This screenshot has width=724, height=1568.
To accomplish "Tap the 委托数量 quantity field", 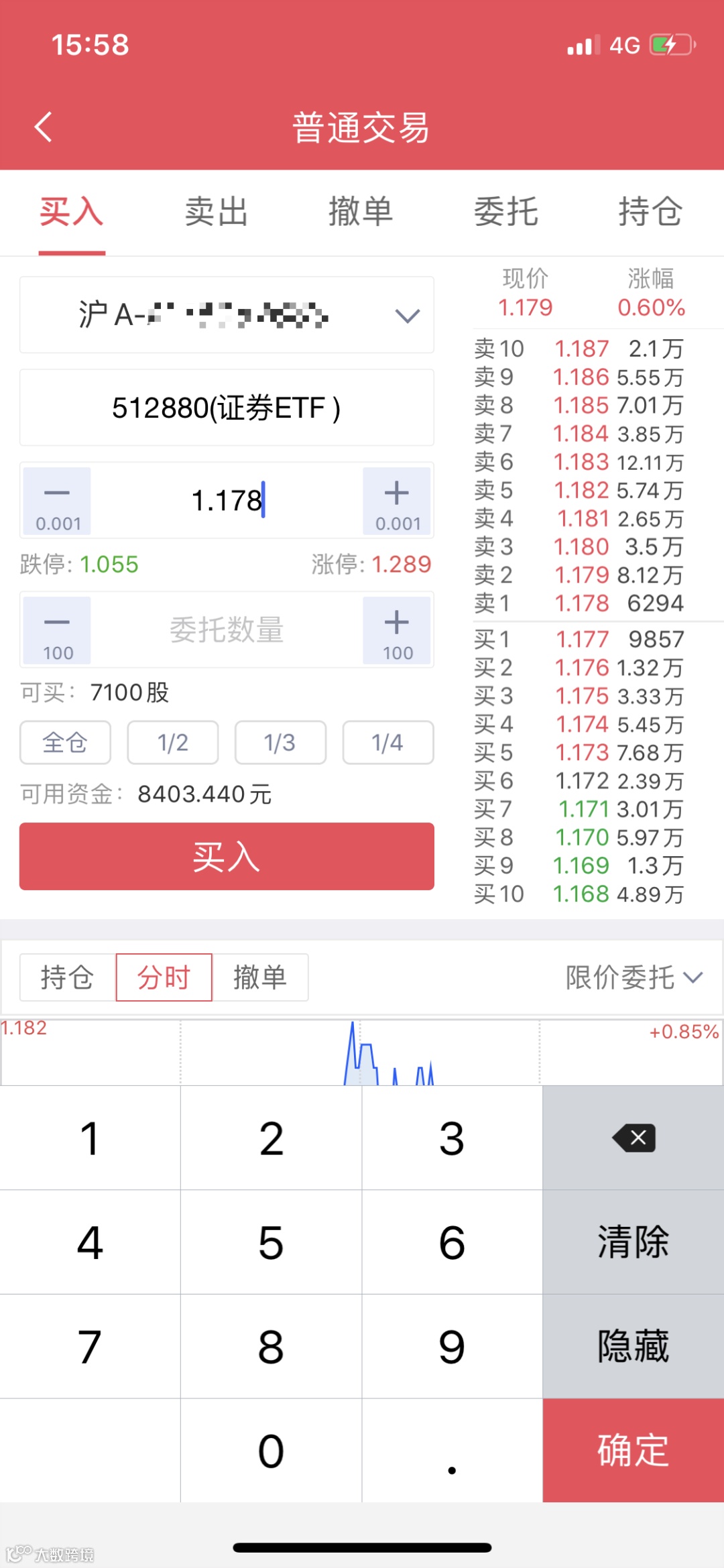I will 227,630.
